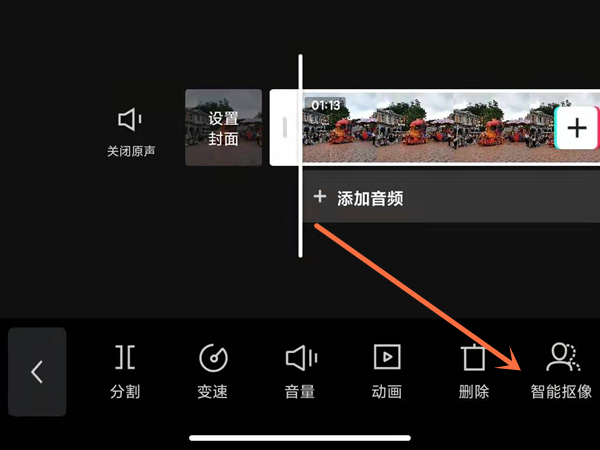
Task: Choose the 分割 split tool
Action: pyautogui.click(x=125, y=370)
